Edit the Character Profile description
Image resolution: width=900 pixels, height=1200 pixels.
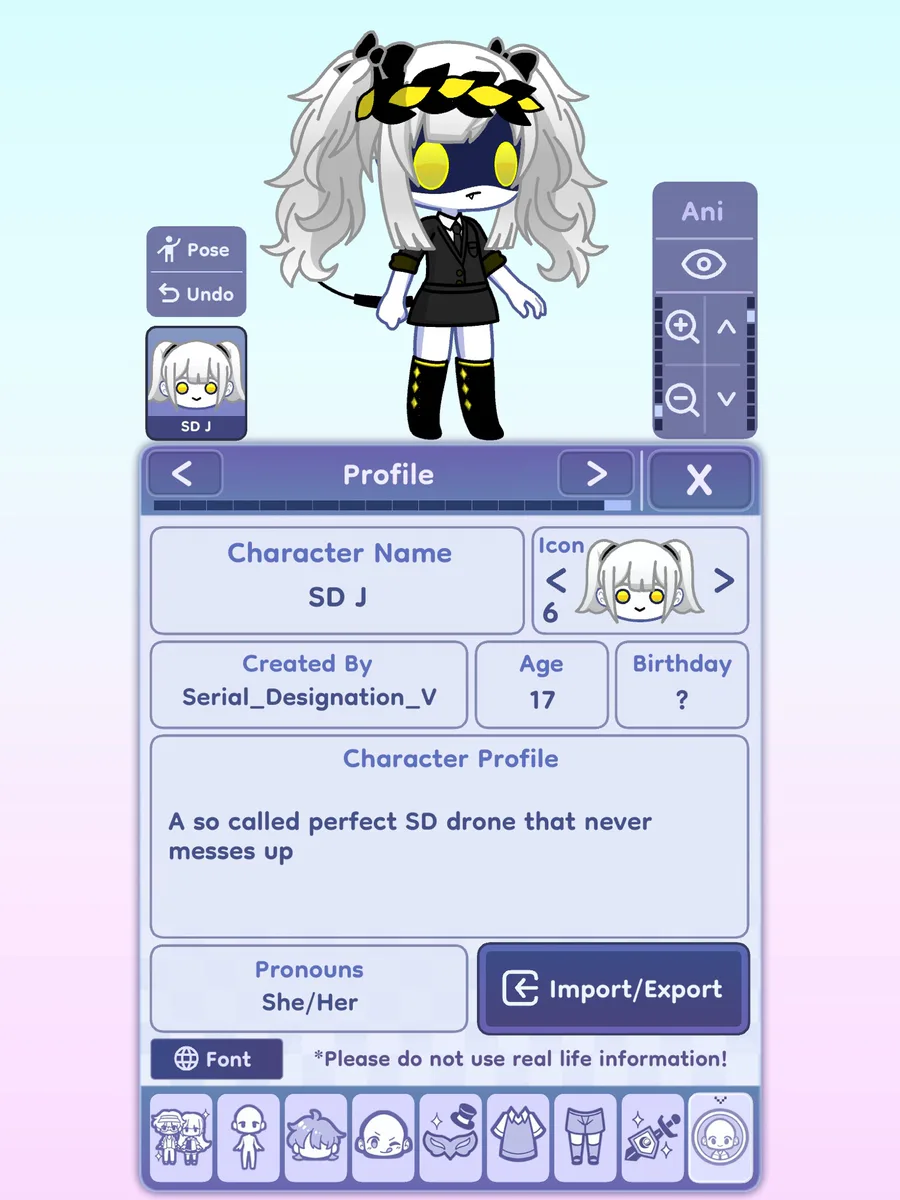click(x=448, y=850)
